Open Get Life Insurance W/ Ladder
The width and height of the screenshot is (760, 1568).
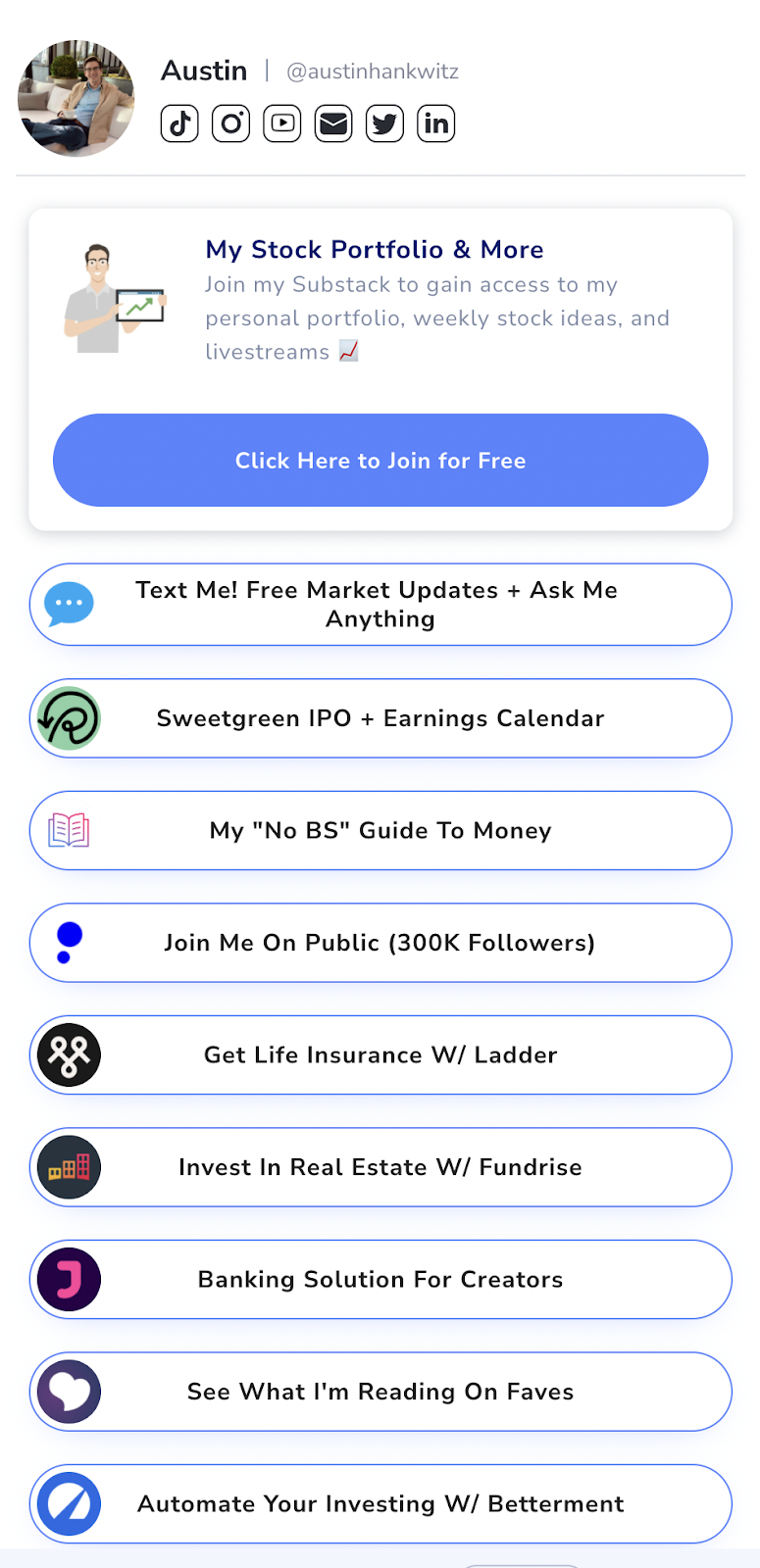point(380,1055)
